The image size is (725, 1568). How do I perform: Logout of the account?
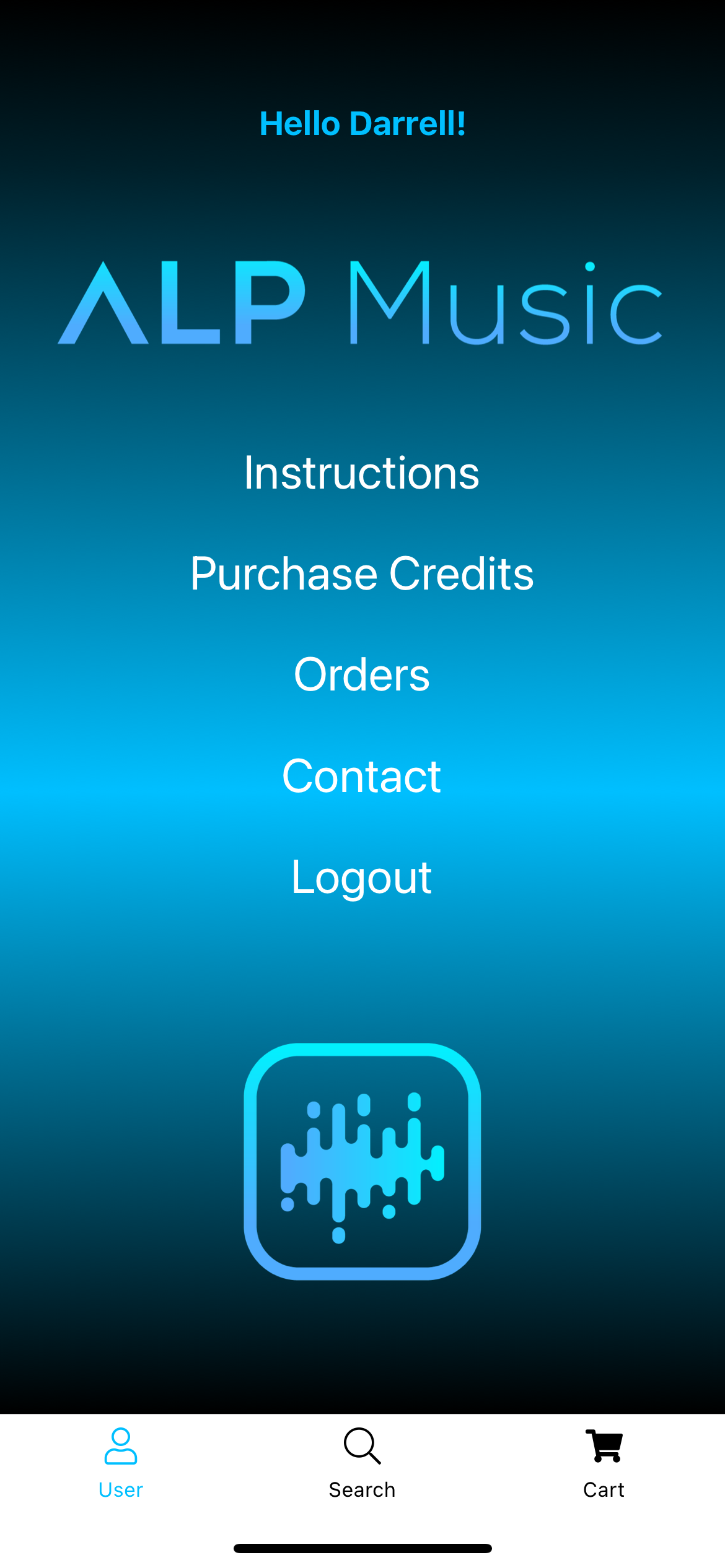pyautogui.click(x=362, y=877)
